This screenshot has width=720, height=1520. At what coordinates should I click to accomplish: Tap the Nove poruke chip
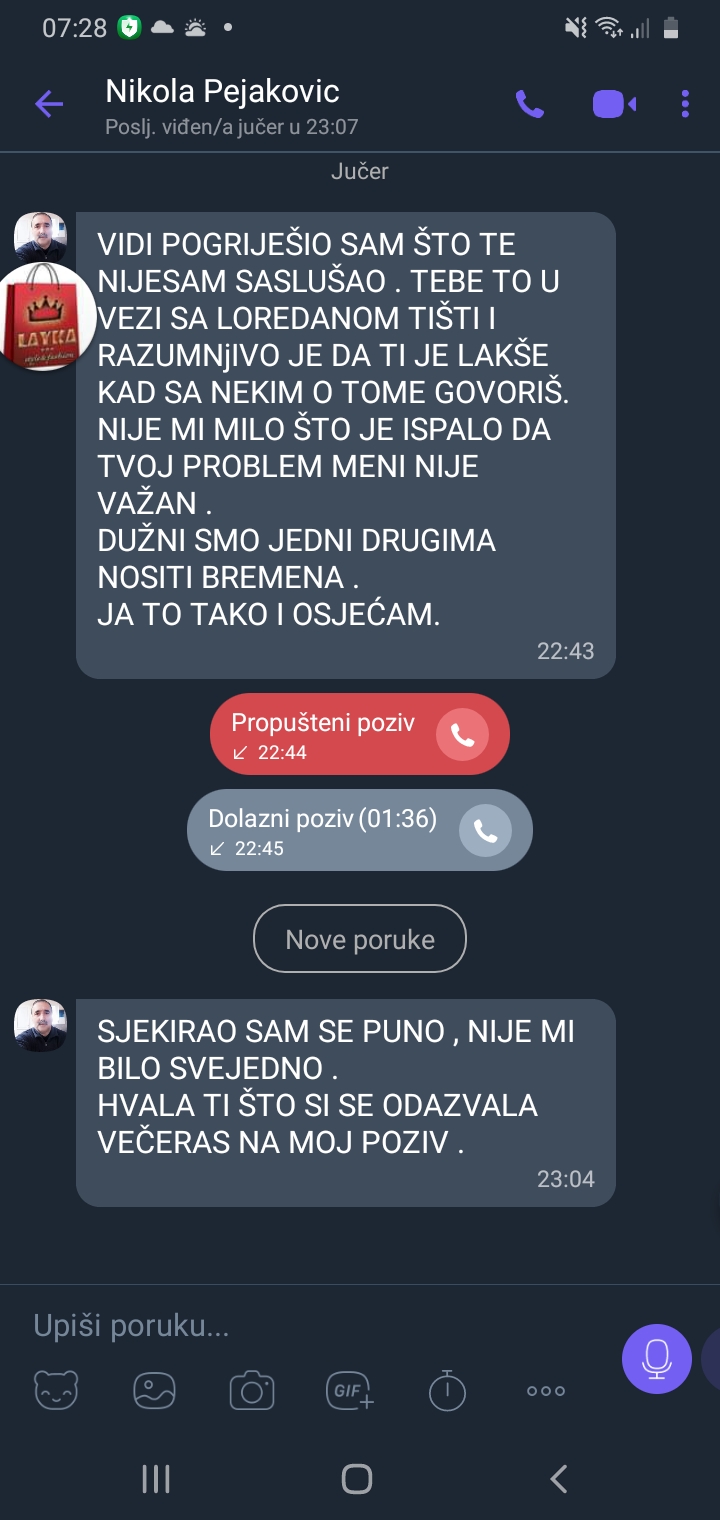click(360, 939)
